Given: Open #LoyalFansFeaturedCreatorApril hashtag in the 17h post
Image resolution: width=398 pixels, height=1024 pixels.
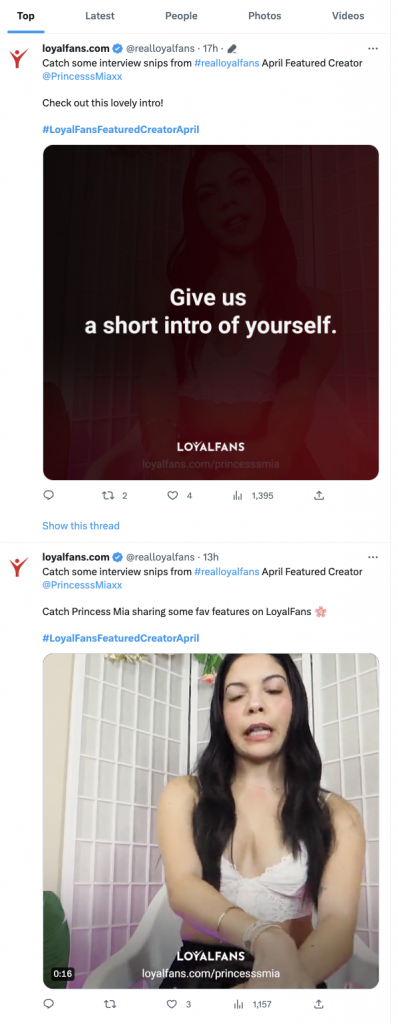Looking at the screenshot, I should point(121,129).
